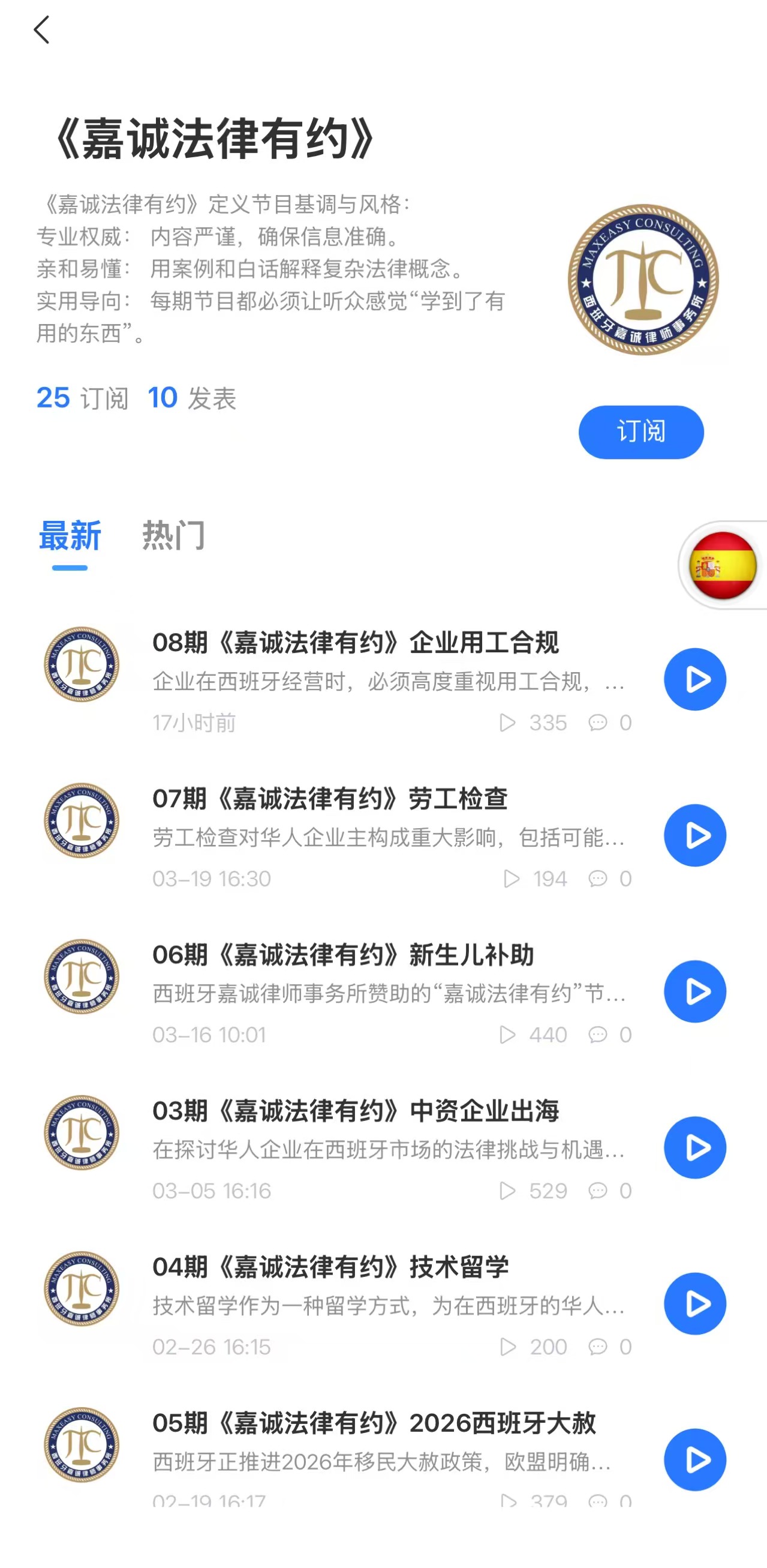767x1568 pixels.
Task: Play episode 03期 中资企业出海
Action: coord(694,1147)
